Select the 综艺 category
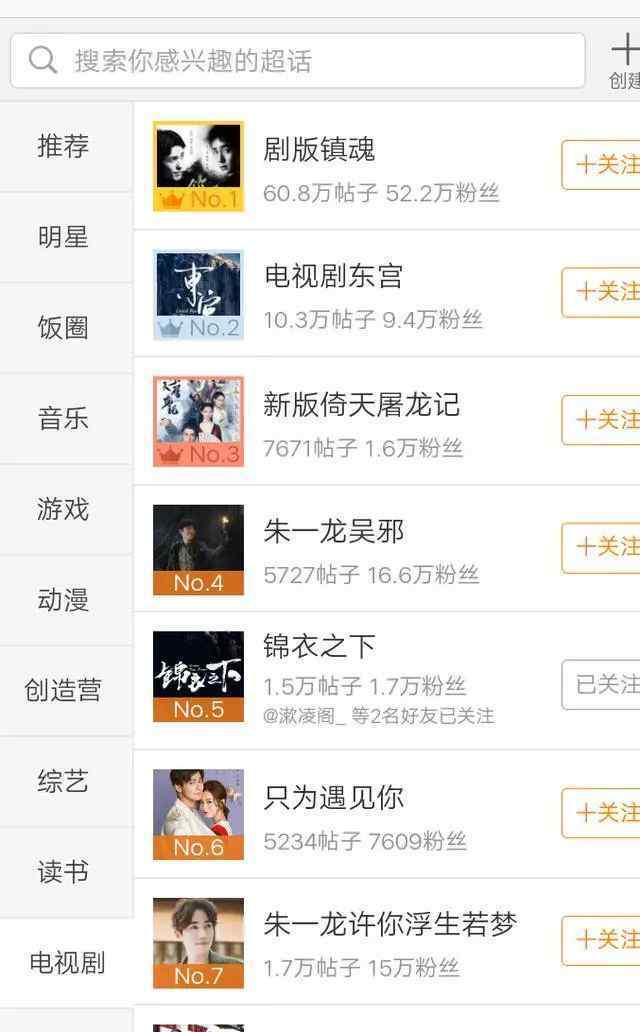Screen dimensions: 640x1032 (x=63, y=781)
